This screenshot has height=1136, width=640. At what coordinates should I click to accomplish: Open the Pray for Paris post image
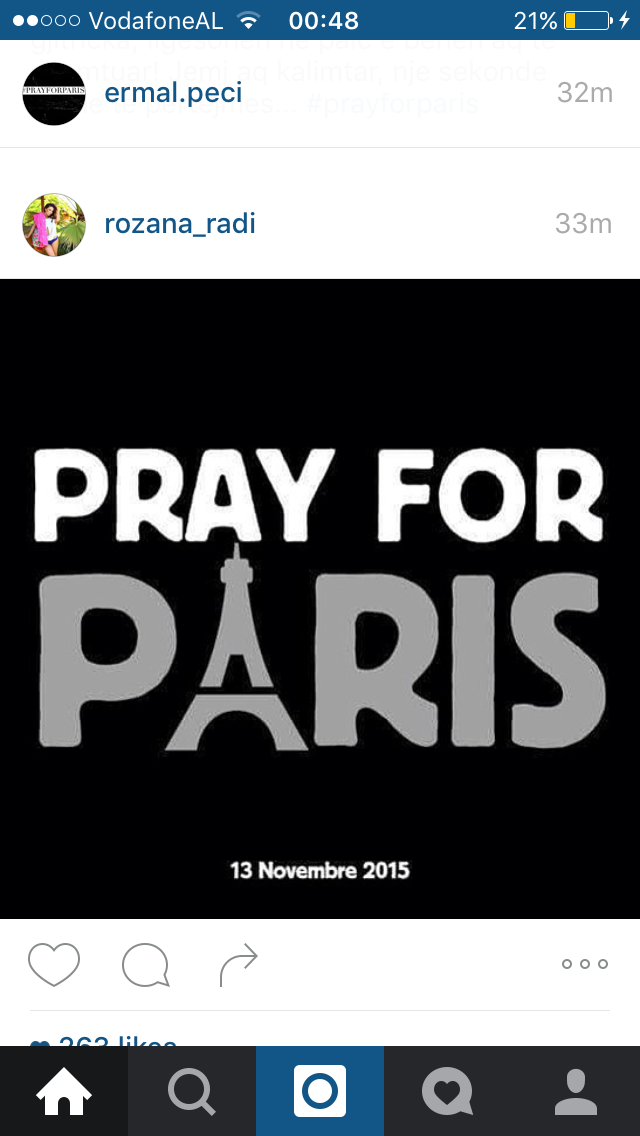coord(320,598)
